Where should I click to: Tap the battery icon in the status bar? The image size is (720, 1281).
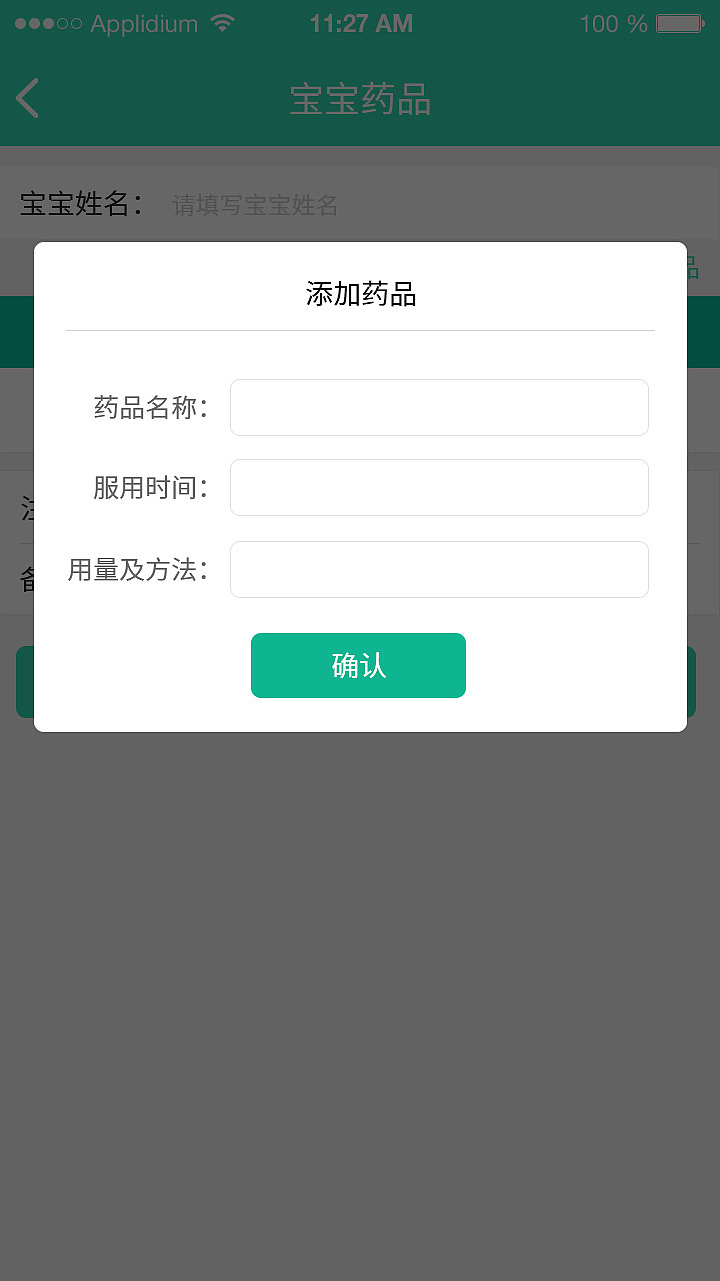click(676, 23)
